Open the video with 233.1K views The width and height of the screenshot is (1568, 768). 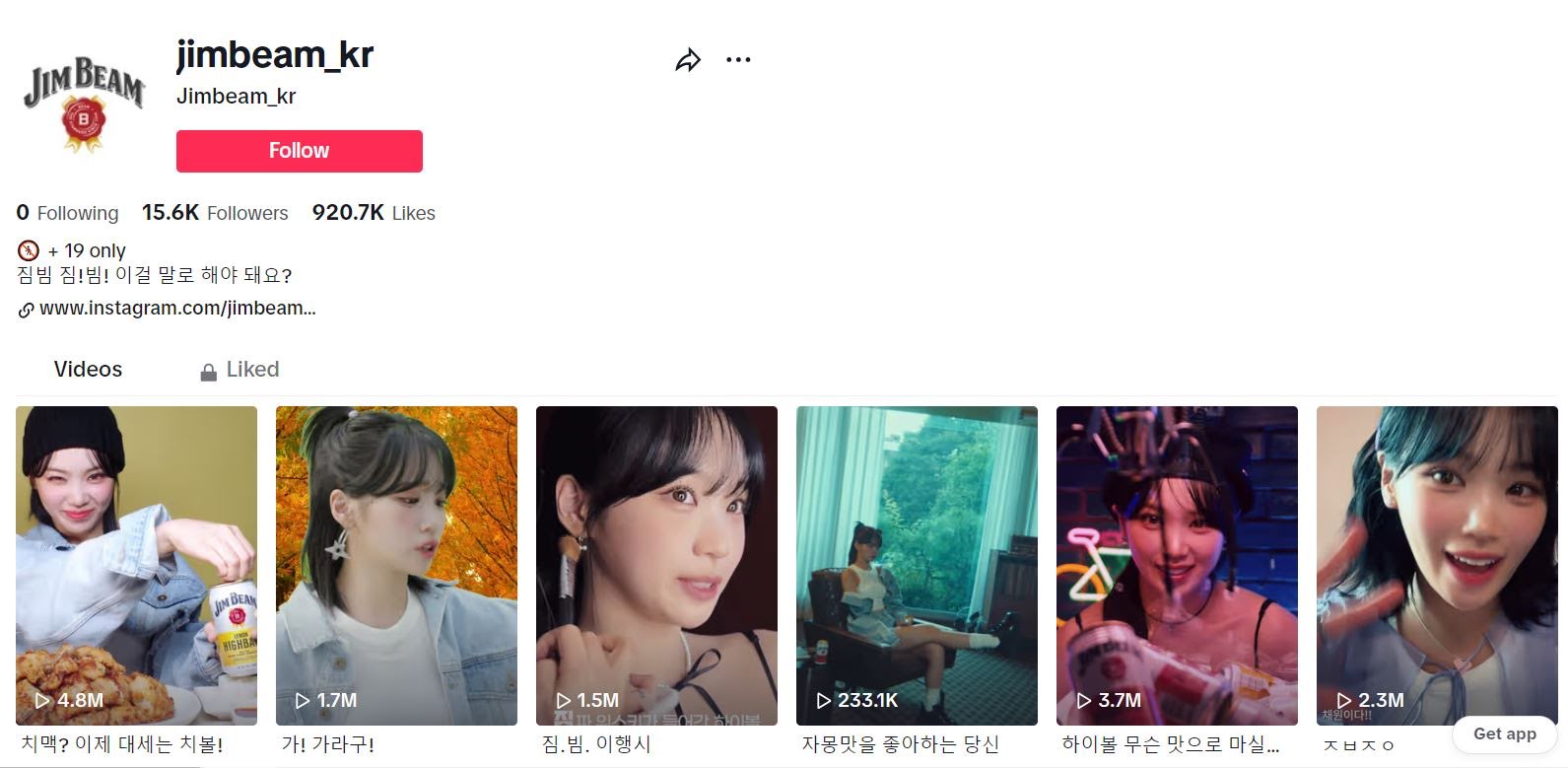[x=917, y=565]
